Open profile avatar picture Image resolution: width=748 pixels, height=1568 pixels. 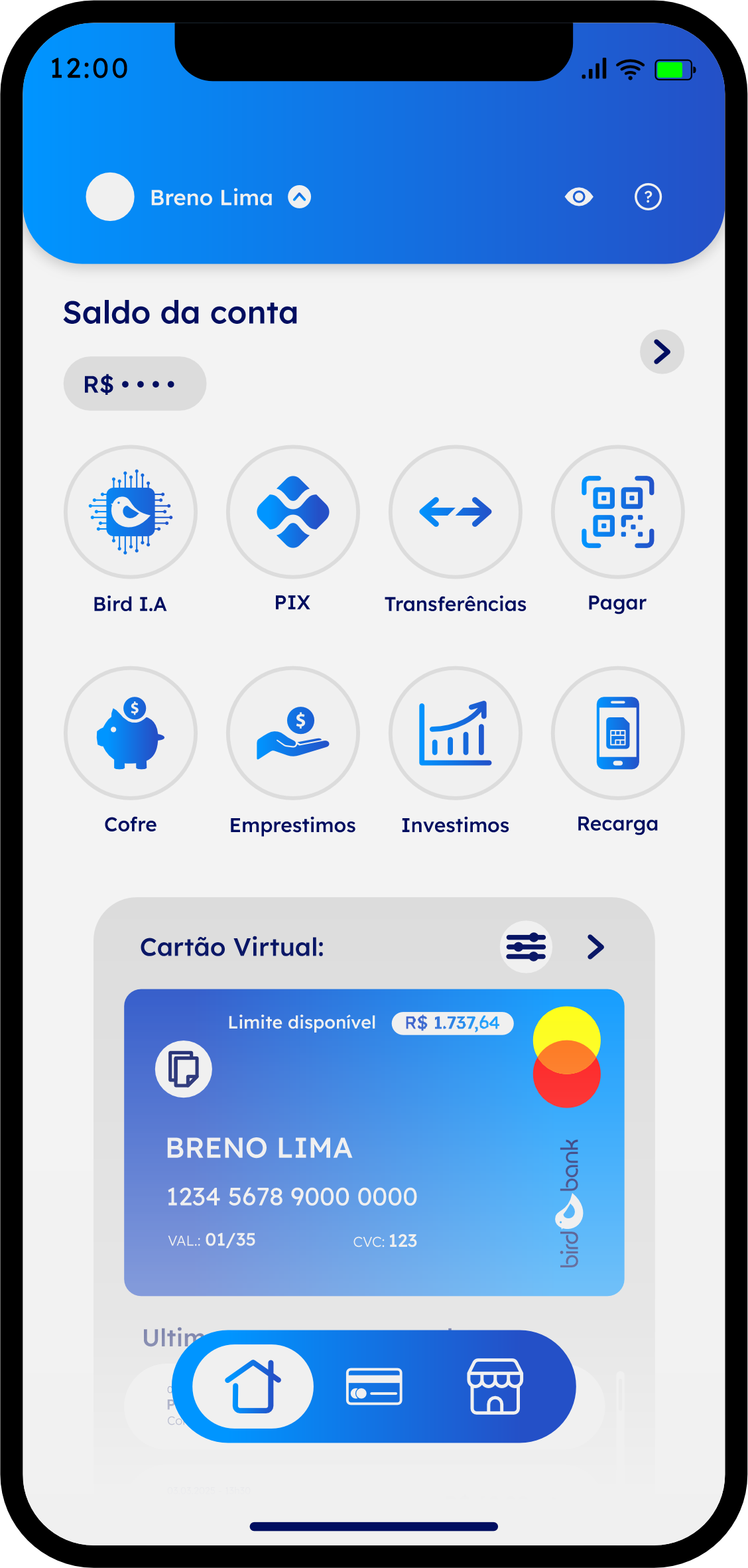(x=110, y=197)
